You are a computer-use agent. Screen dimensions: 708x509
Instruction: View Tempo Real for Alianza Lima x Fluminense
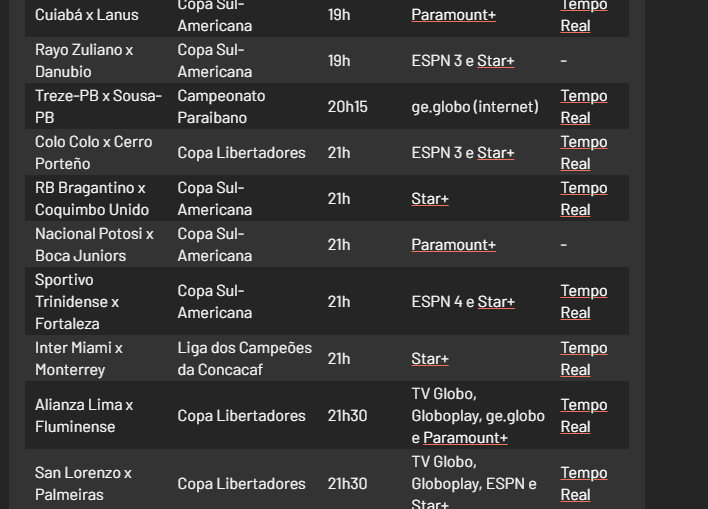click(583, 415)
